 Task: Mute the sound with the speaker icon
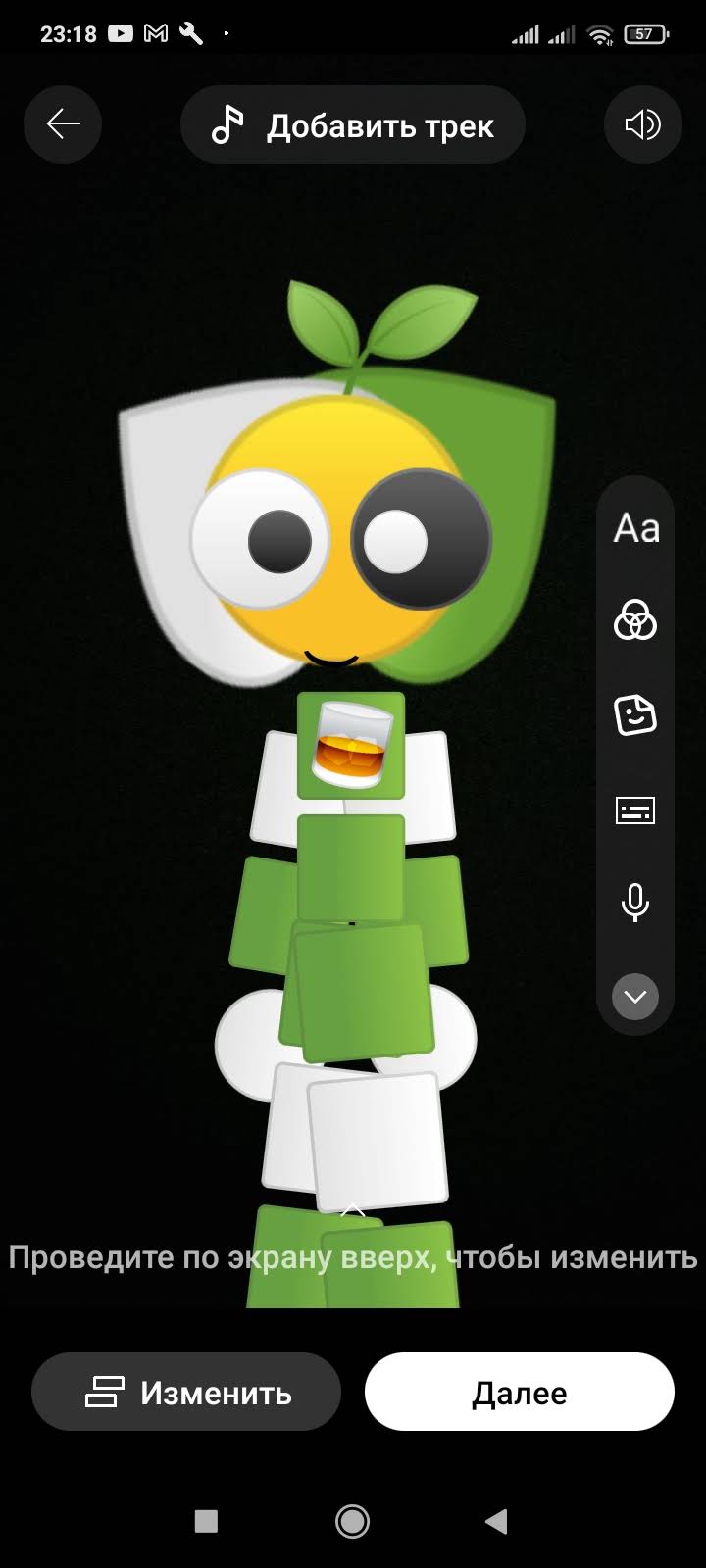[x=643, y=124]
